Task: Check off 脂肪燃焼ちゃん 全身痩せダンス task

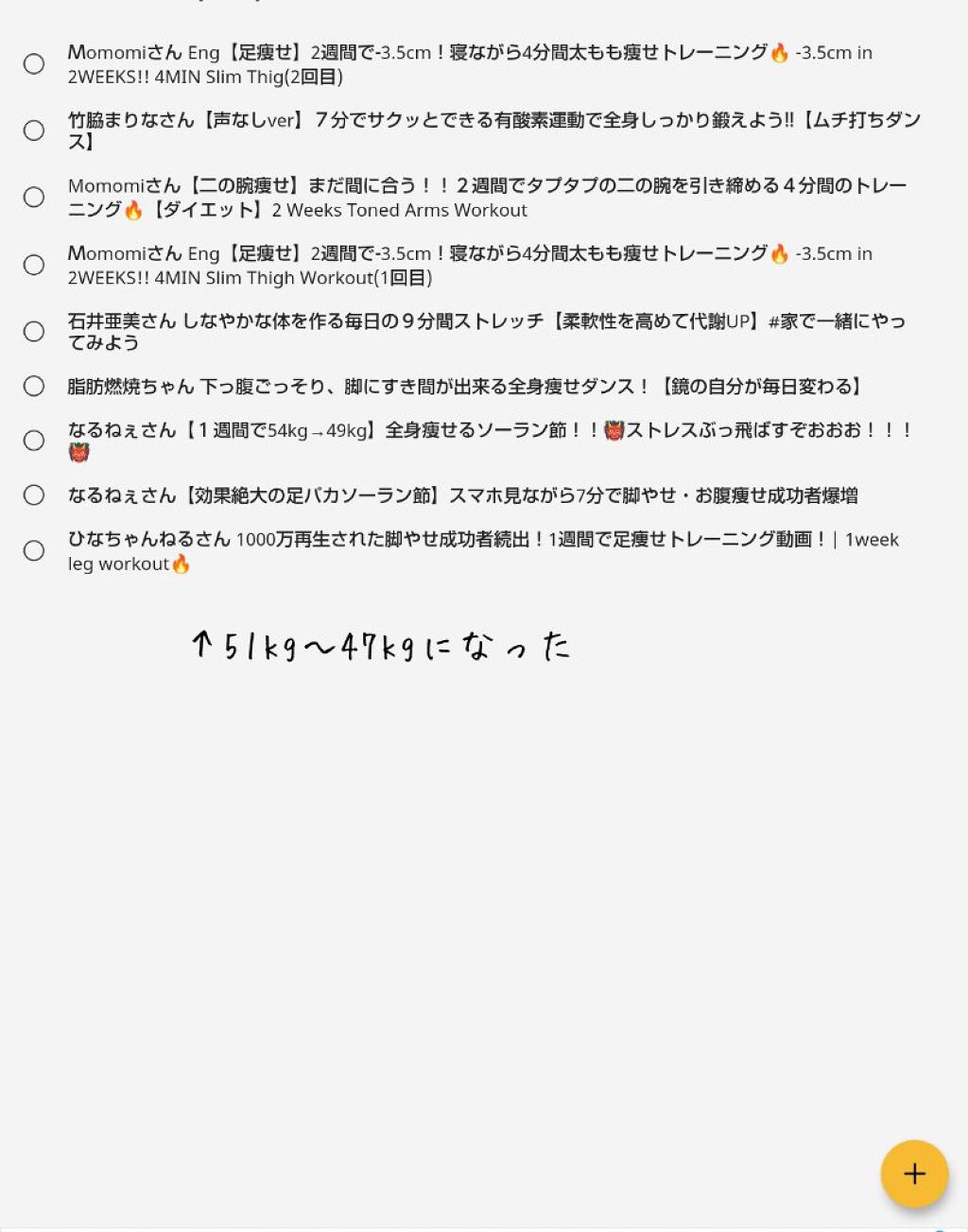Action: 34,387
